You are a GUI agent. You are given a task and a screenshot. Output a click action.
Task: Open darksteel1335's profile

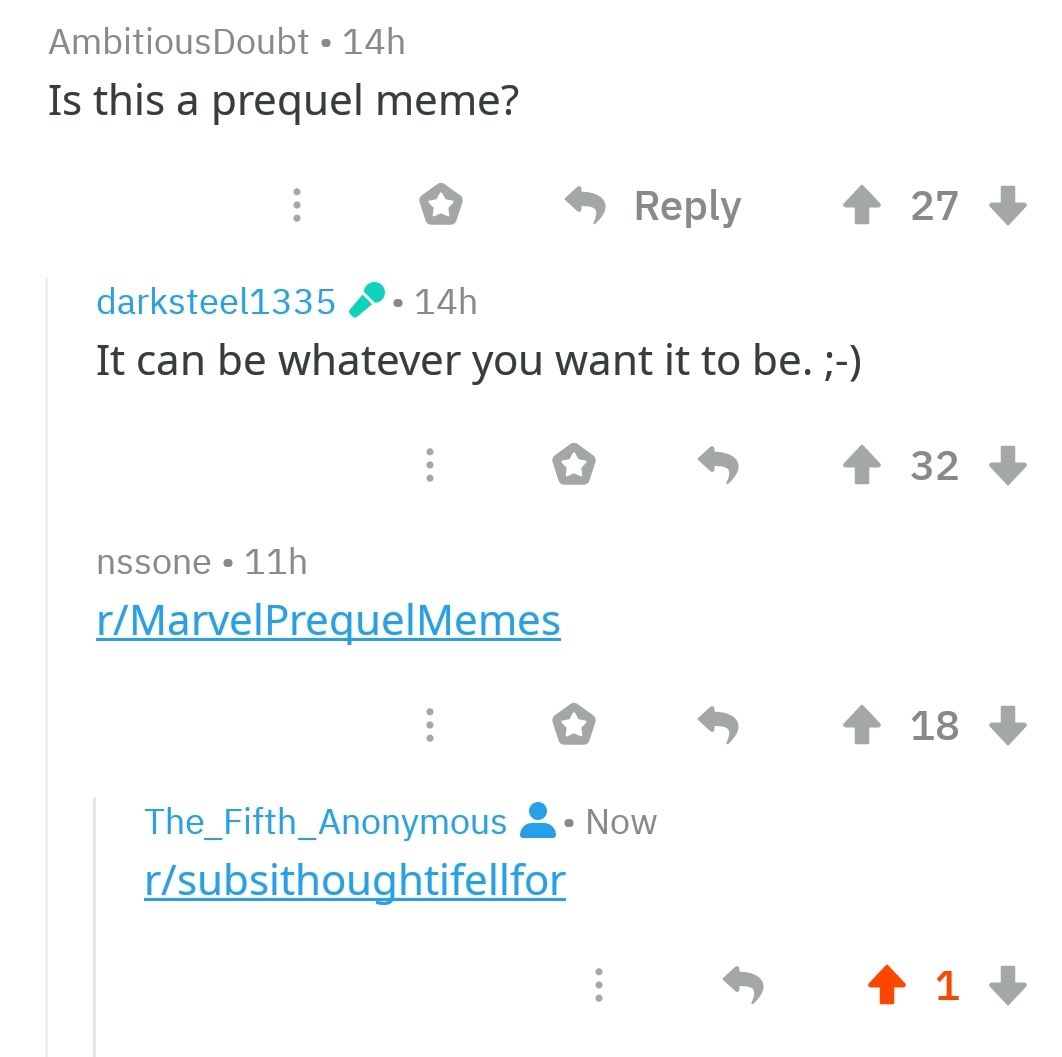216,301
